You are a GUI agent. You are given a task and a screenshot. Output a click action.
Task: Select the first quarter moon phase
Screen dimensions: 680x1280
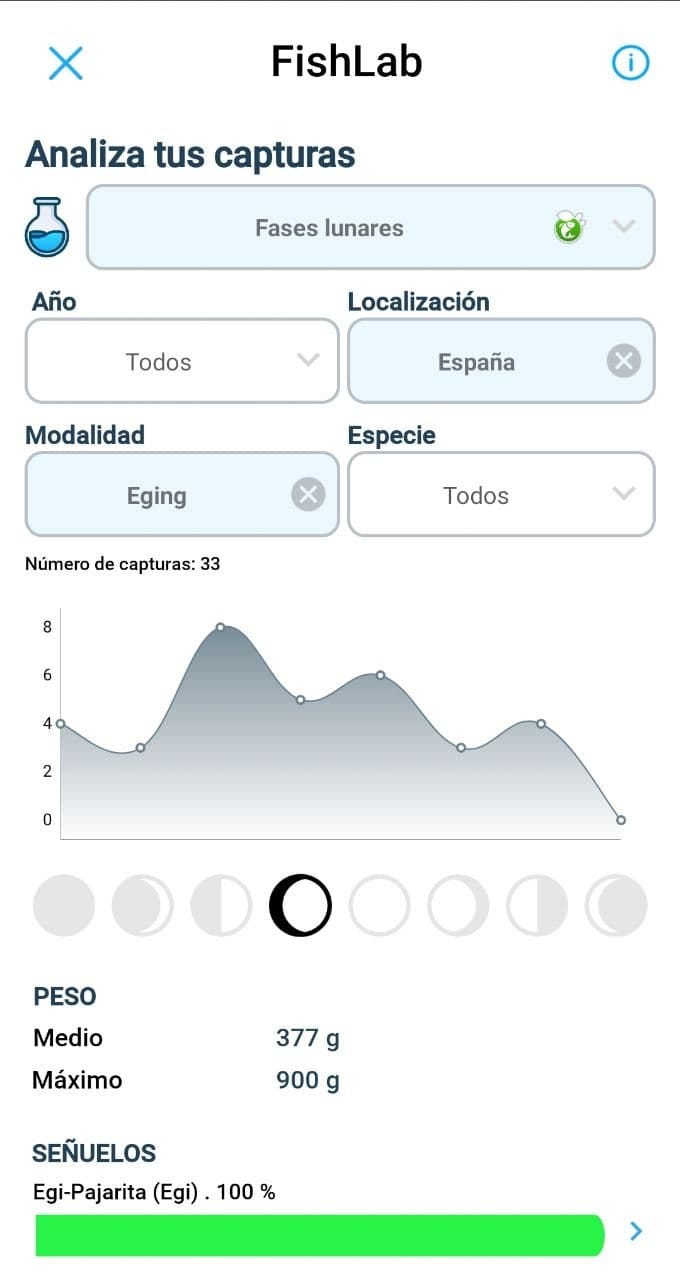pos(221,905)
